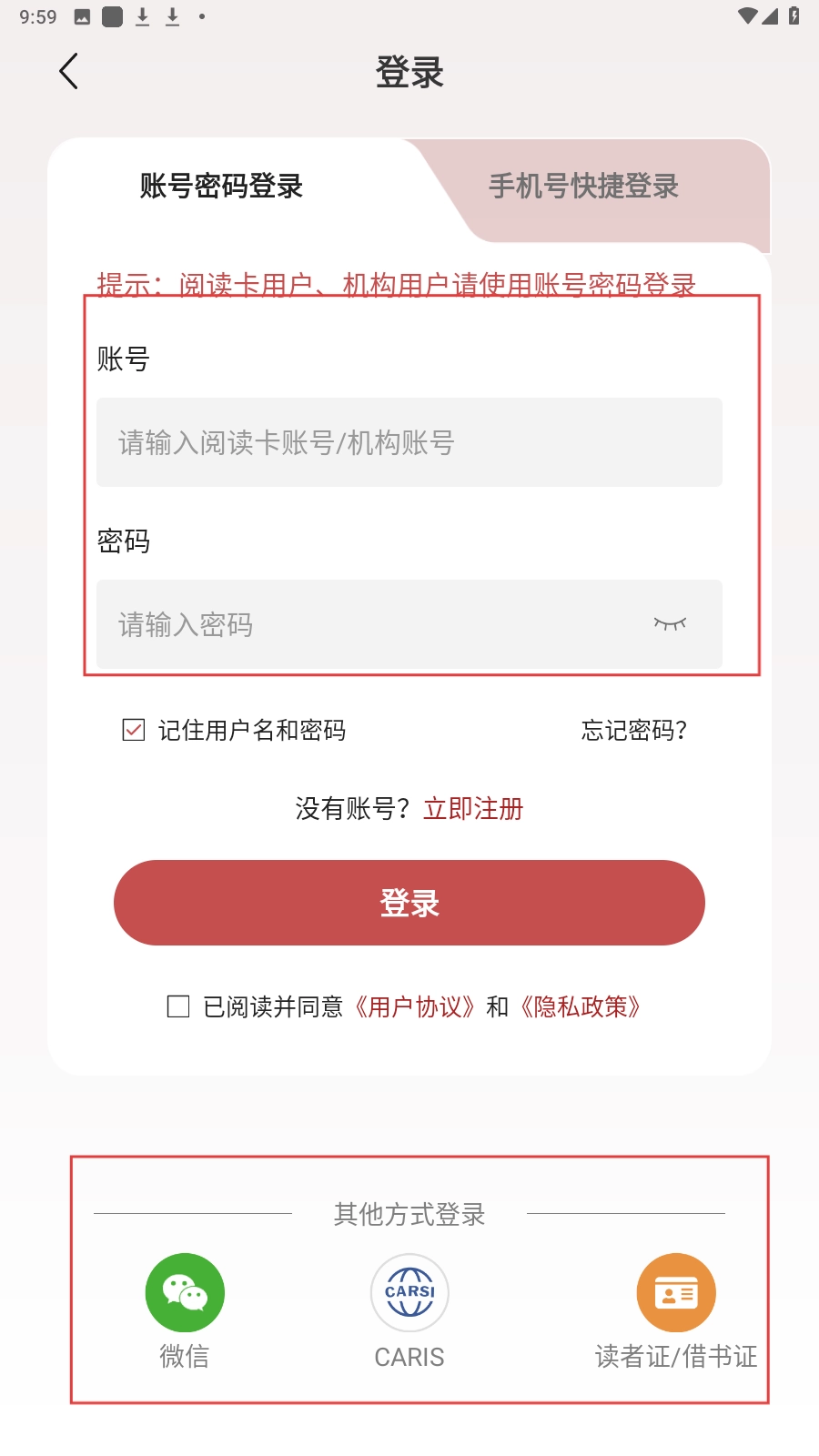Toggle password visibility eye icon
The height and width of the screenshot is (1456, 819).
coord(670,624)
